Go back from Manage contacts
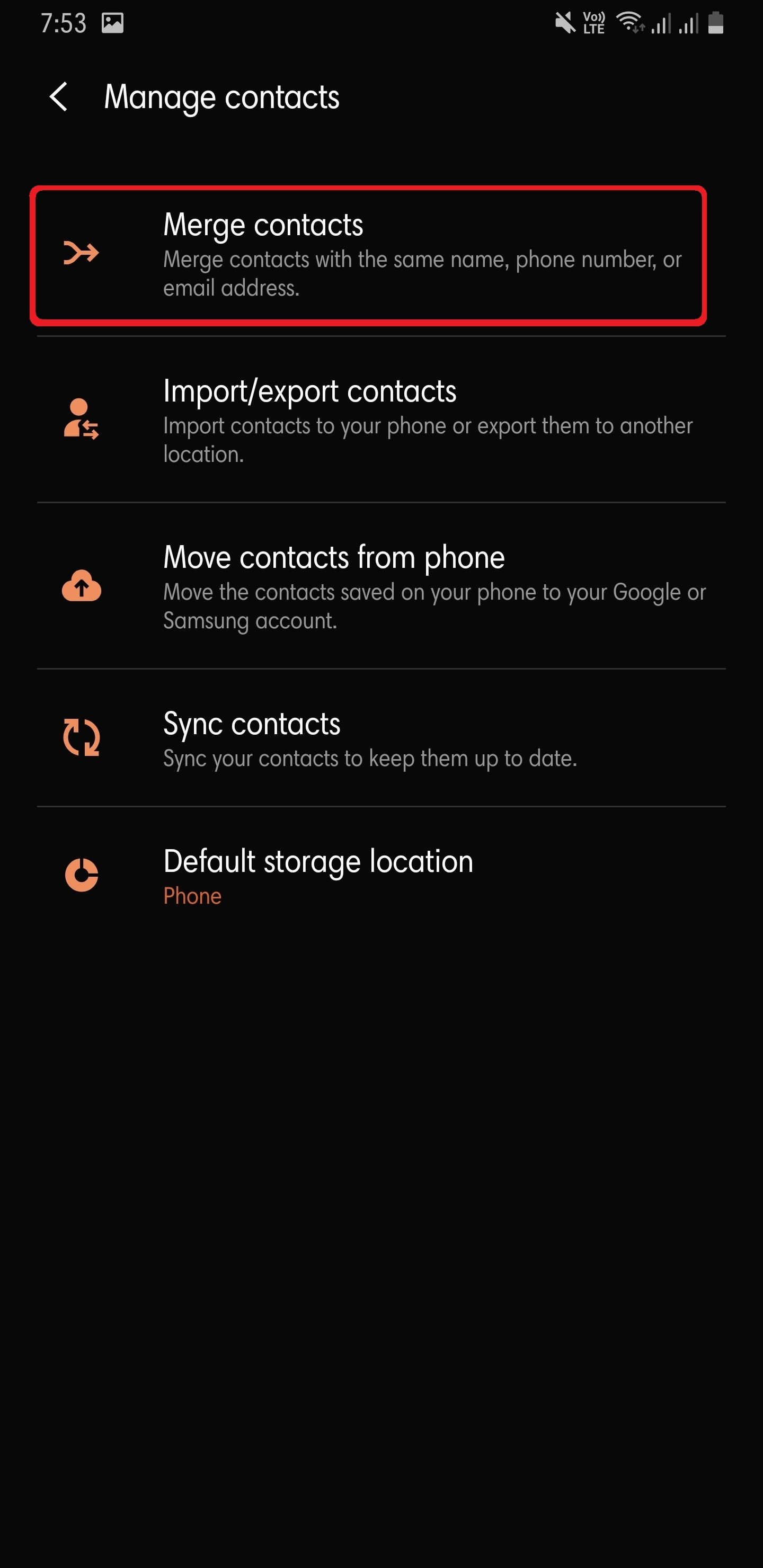The image size is (763, 1568). [x=59, y=97]
